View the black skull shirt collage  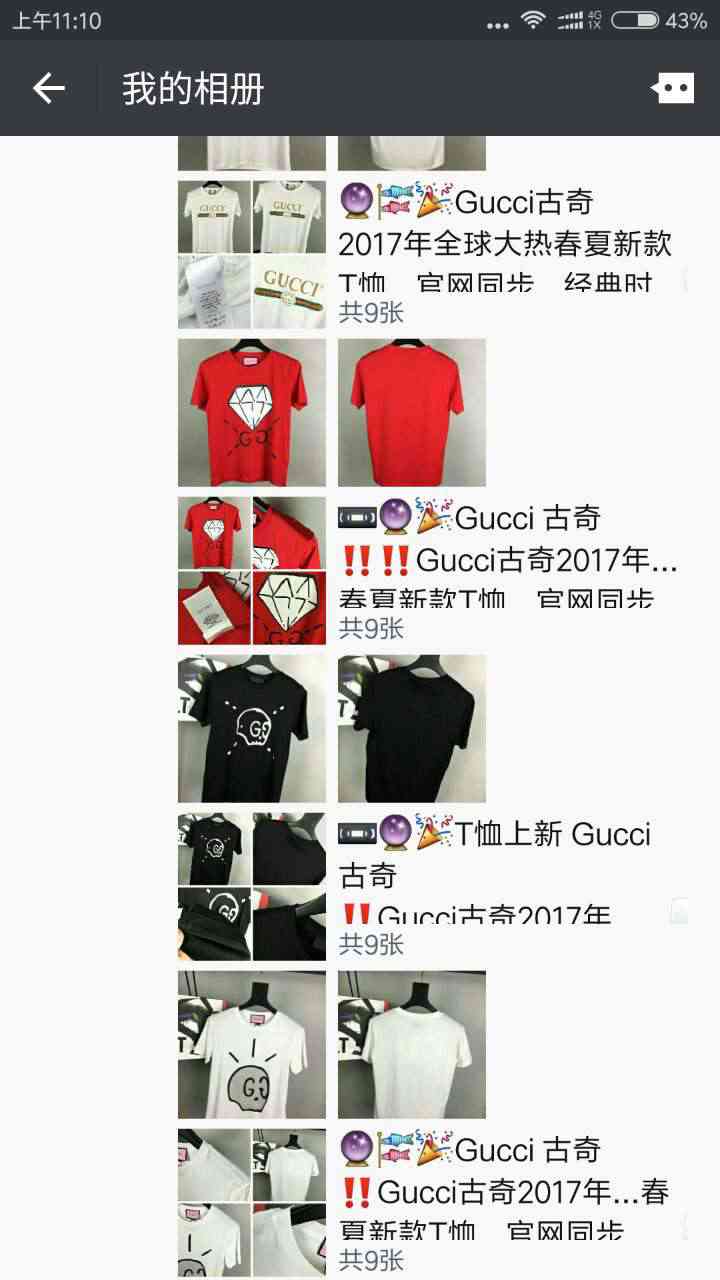(252, 886)
